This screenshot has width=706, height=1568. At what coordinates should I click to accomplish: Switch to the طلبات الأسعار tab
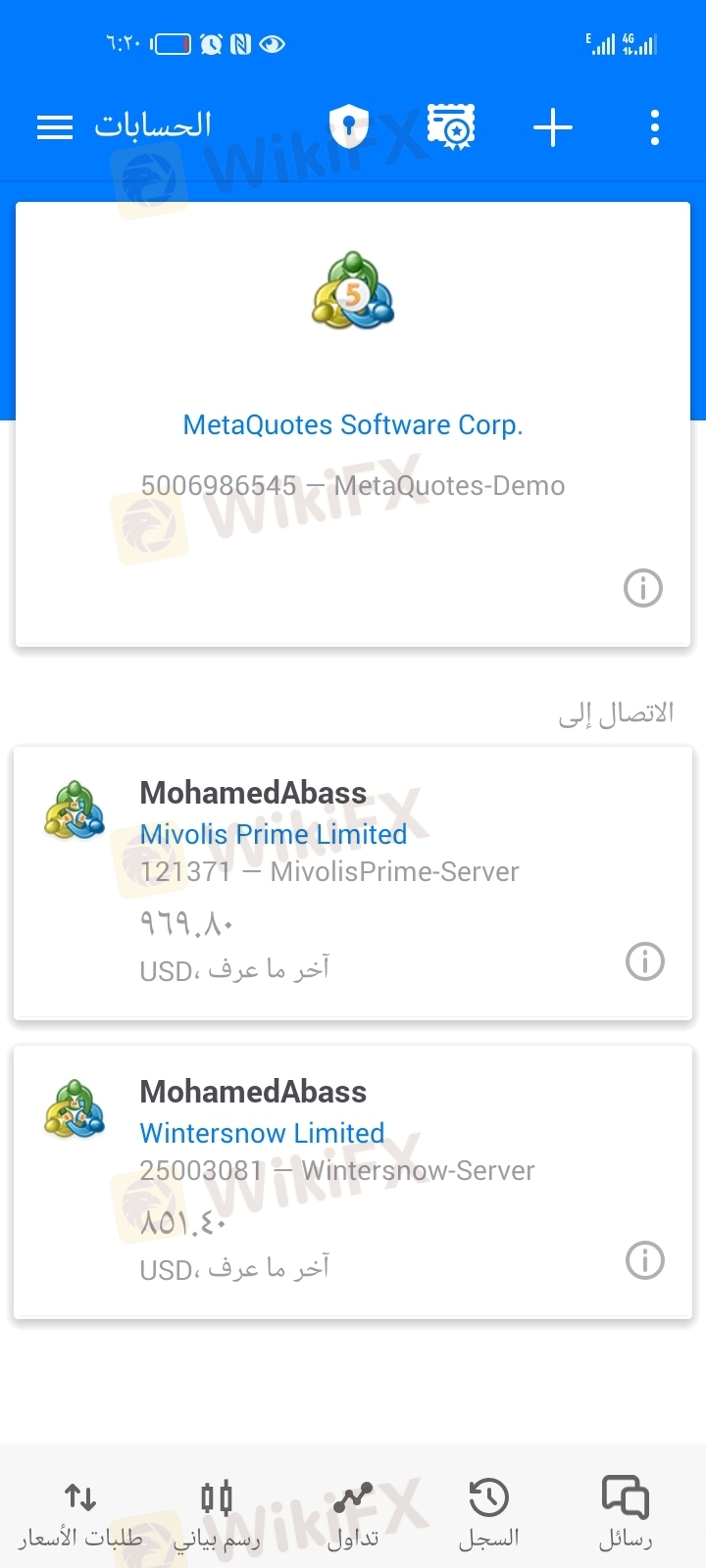pyautogui.click(x=80, y=1514)
